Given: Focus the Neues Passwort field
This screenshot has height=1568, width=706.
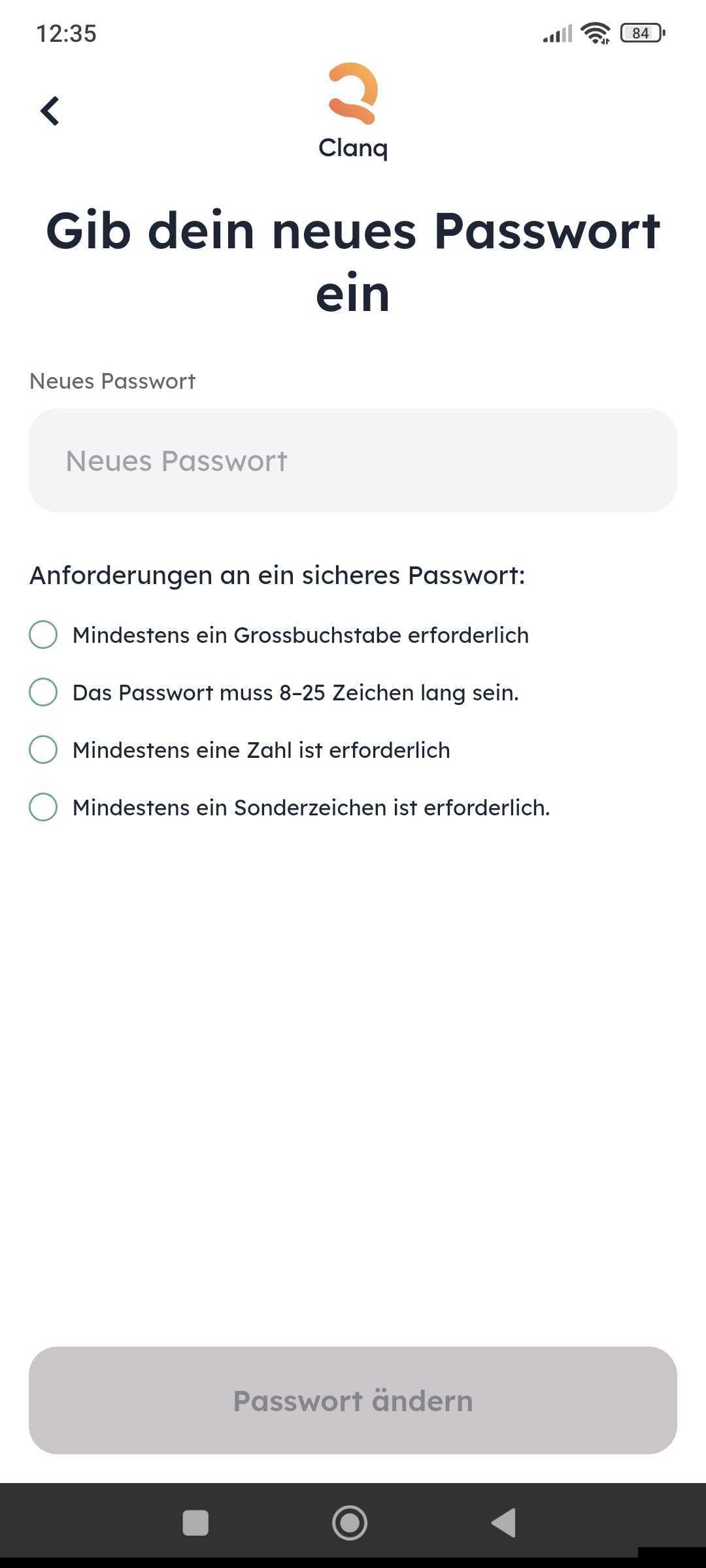Looking at the screenshot, I should tap(353, 461).
